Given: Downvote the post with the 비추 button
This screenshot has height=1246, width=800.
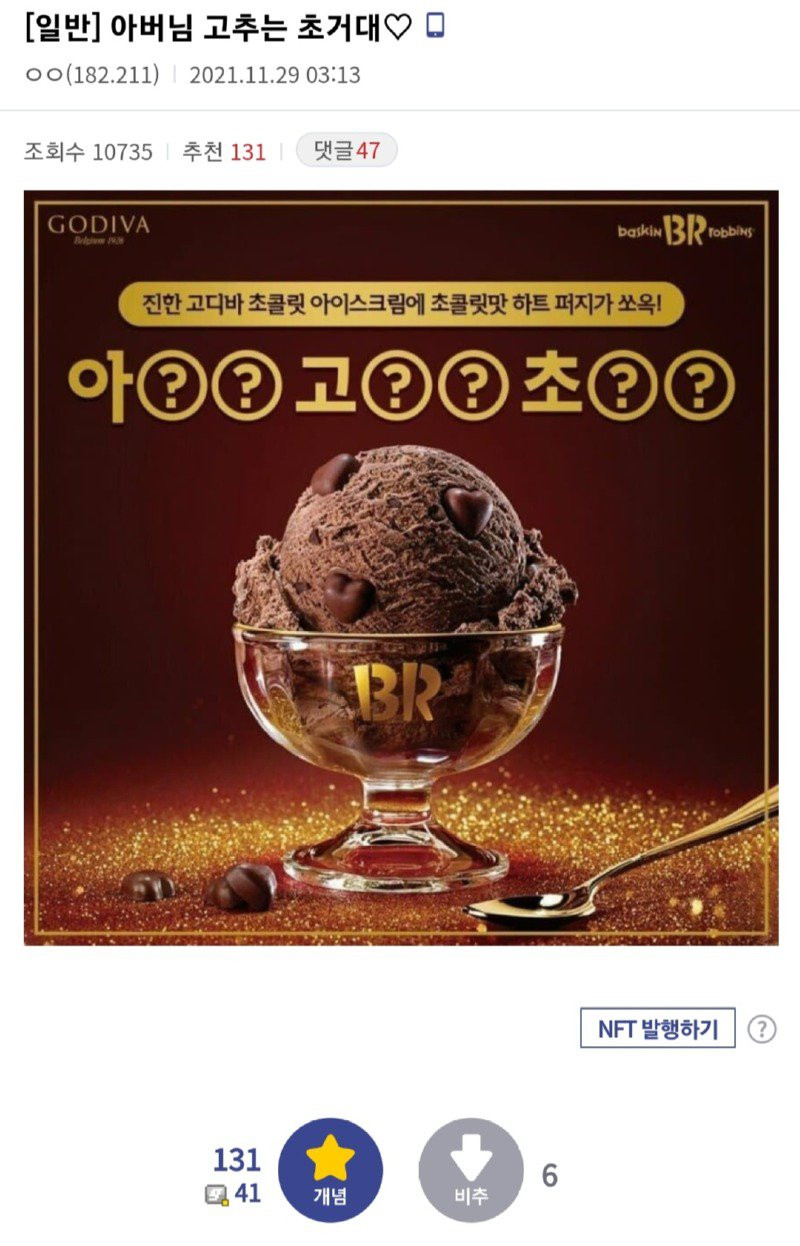Looking at the screenshot, I should pyautogui.click(x=470, y=1170).
